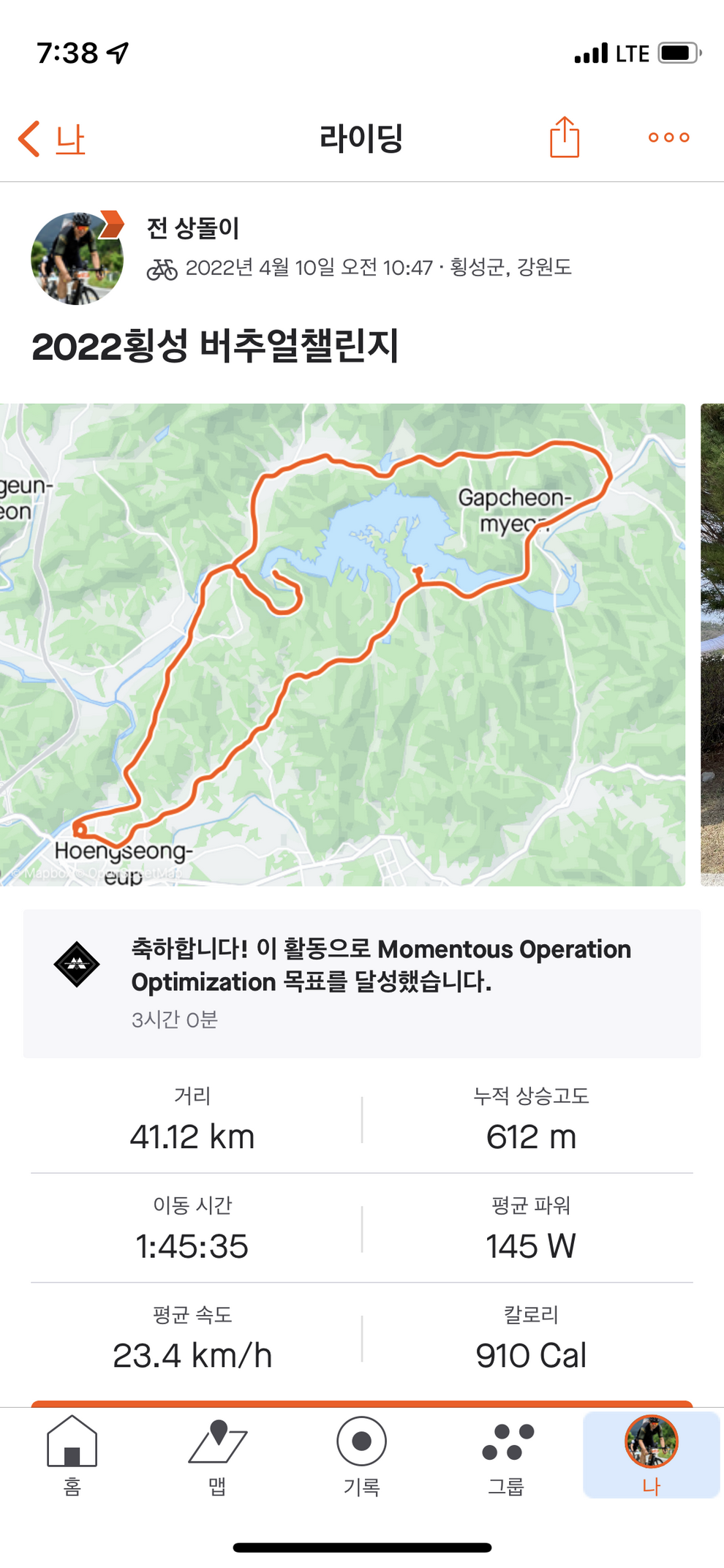Switch to the 그룹 tab
The height and width of the screenshot is (1568, 724).
point(507,1455)
